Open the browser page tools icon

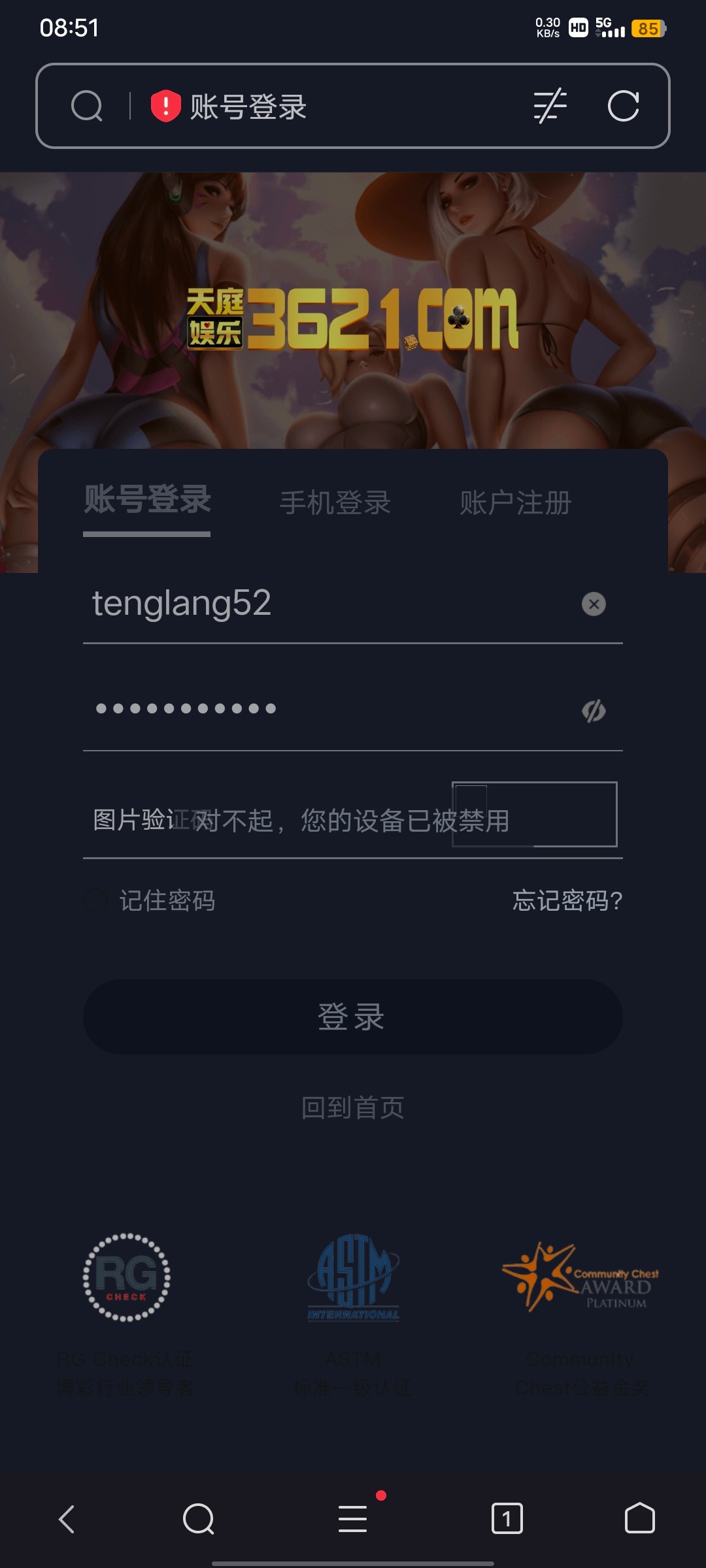coord(550,106)
